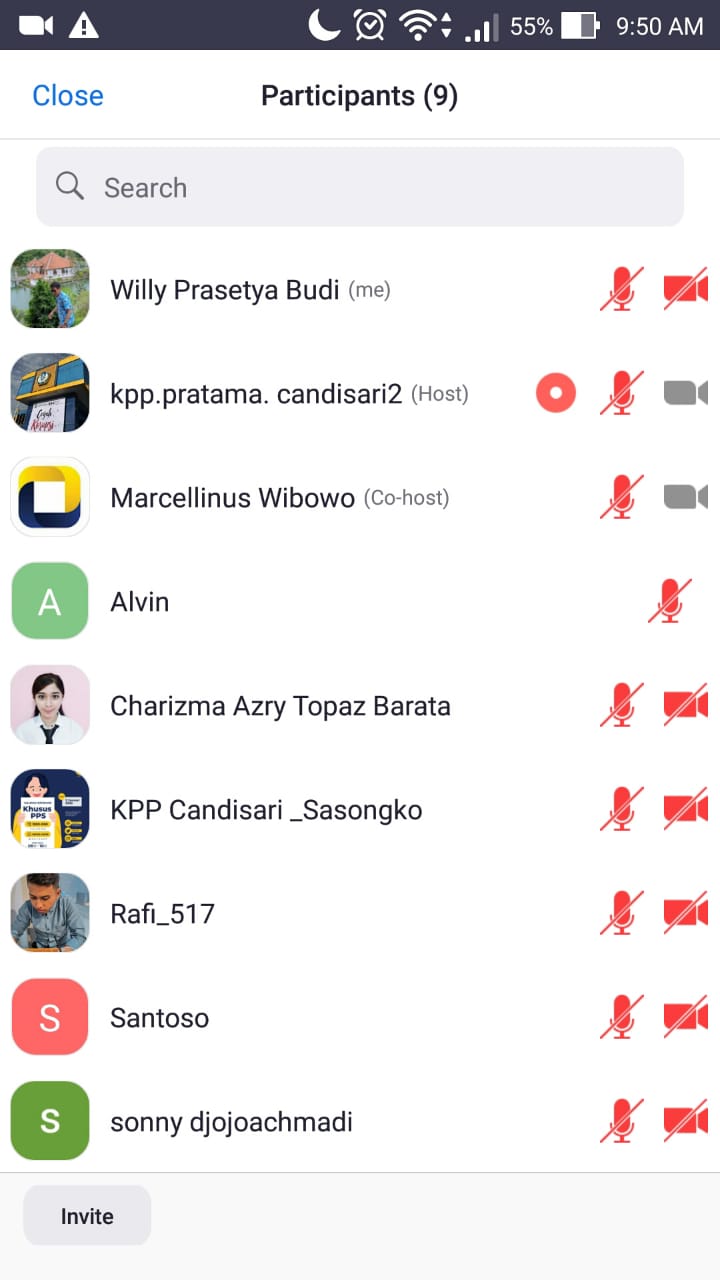Open the Invite button

pos(87,1216)
